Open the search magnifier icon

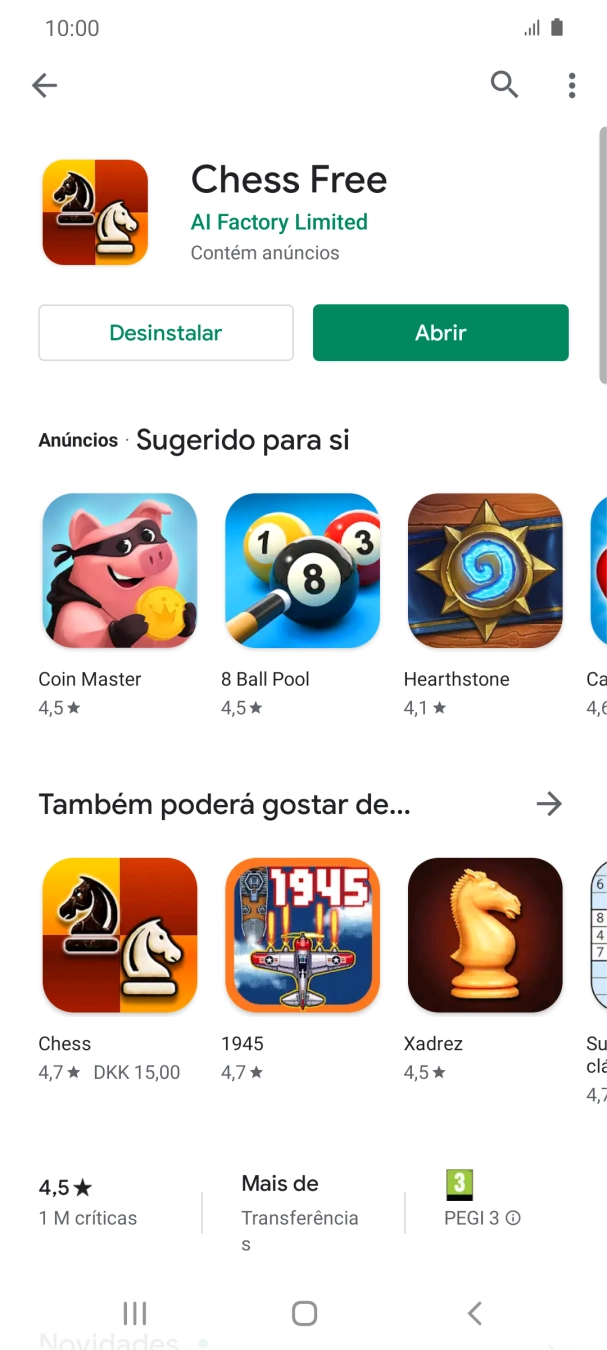point(505,85)
